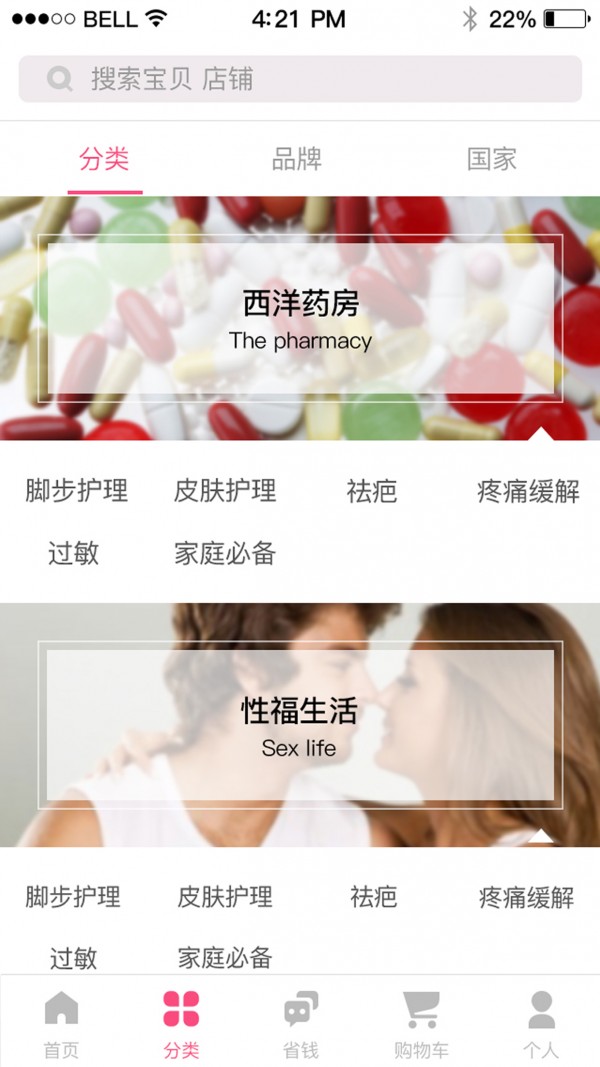
Task: Select the 分类 tab in bottom bar
Action: (181, 1022)
